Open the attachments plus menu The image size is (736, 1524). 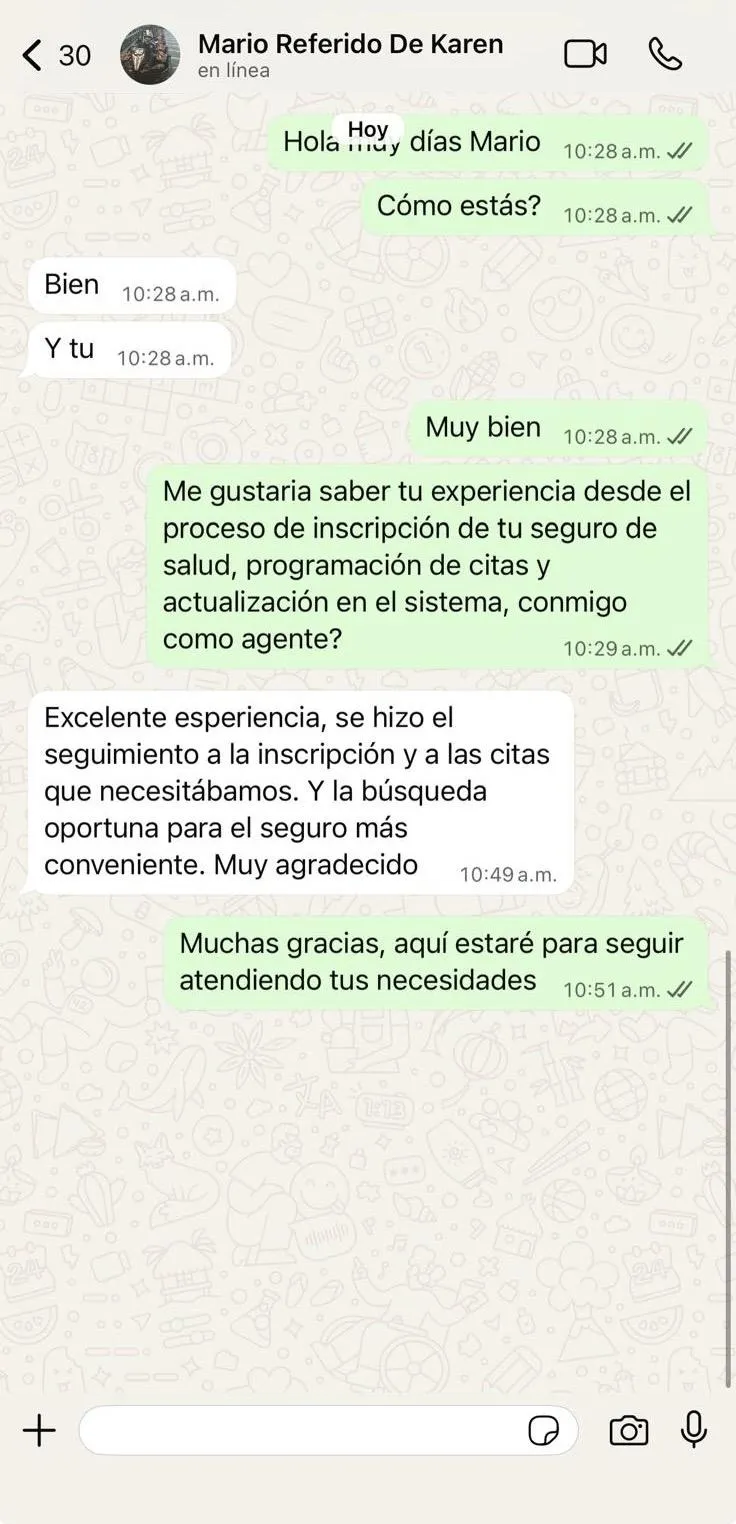click(39, 1430)
